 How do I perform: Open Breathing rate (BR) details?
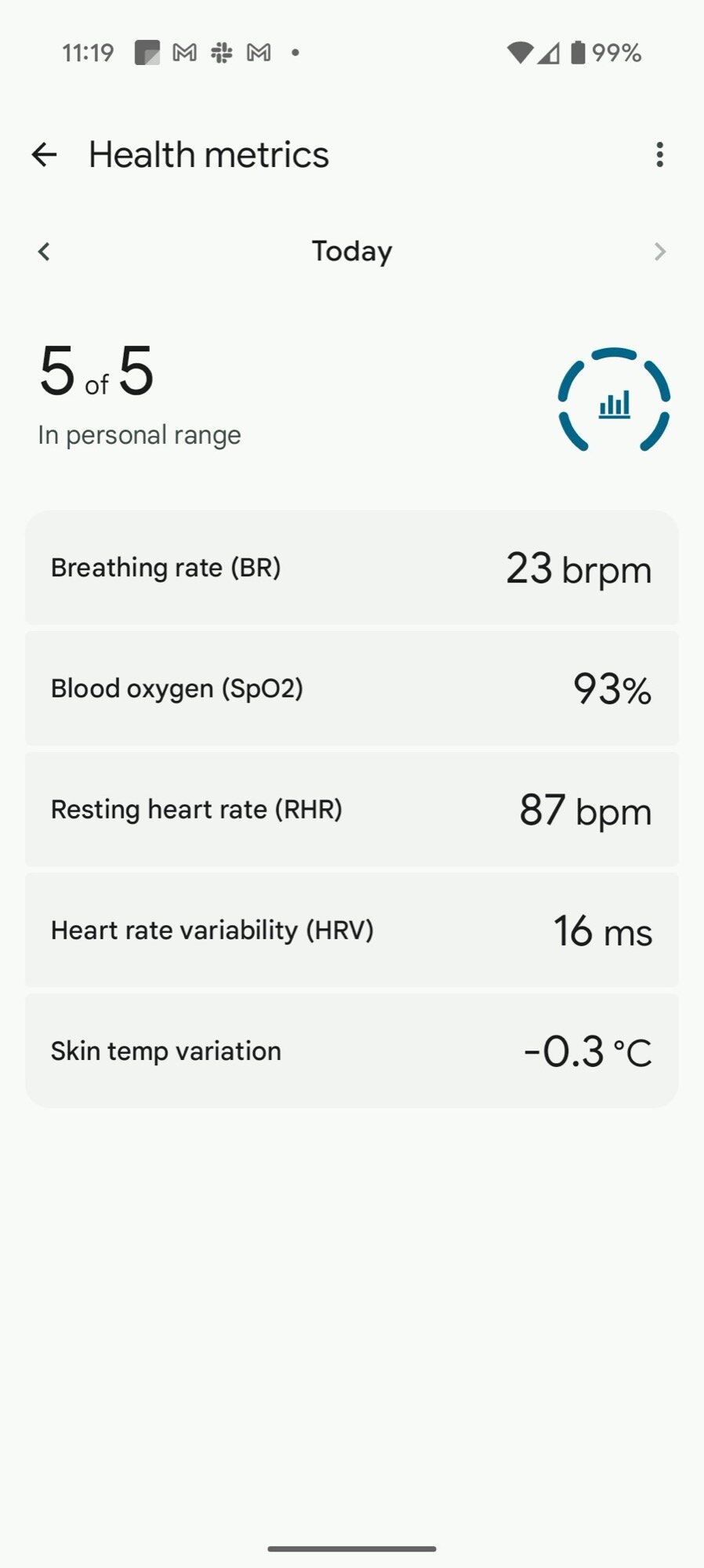point(351,568)
